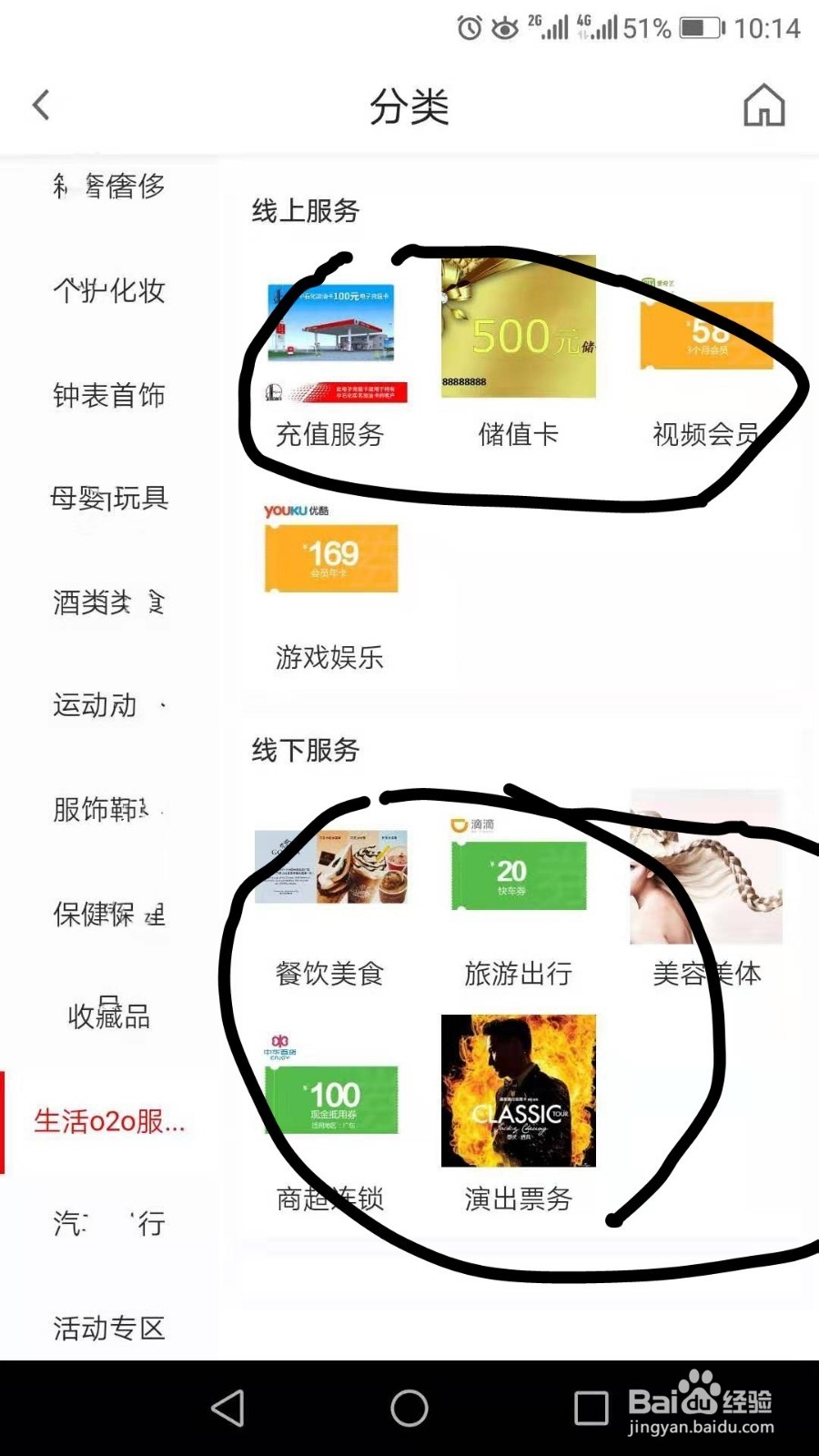Tap the Youku 169 annual membership card thumbnail
The width and height of the screenshot is (819, 1456).
point(329,559)
